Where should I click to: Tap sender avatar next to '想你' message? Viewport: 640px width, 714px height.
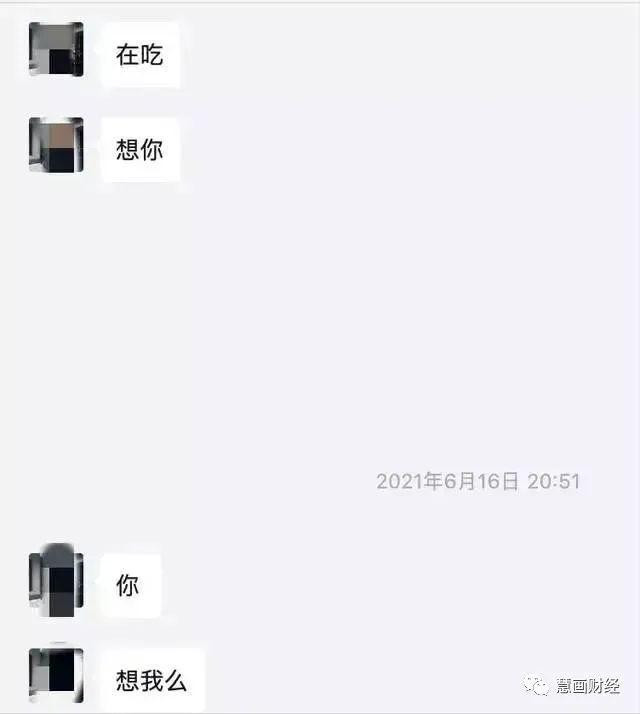click(56, 146)
